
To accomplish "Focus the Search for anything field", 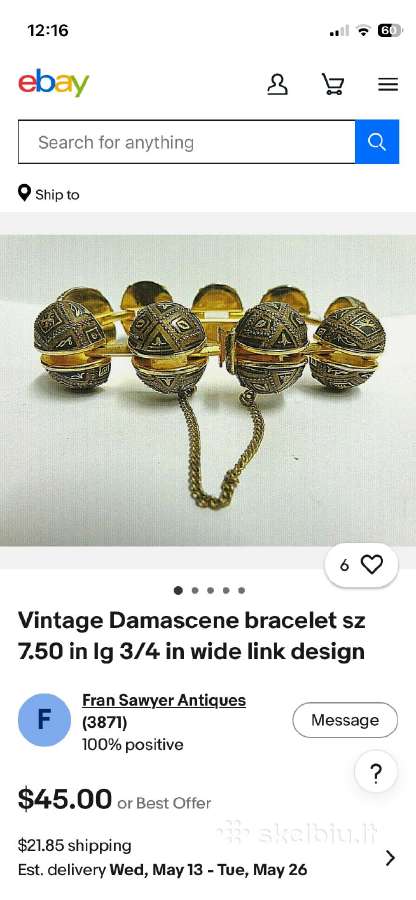I will (187, 142).
